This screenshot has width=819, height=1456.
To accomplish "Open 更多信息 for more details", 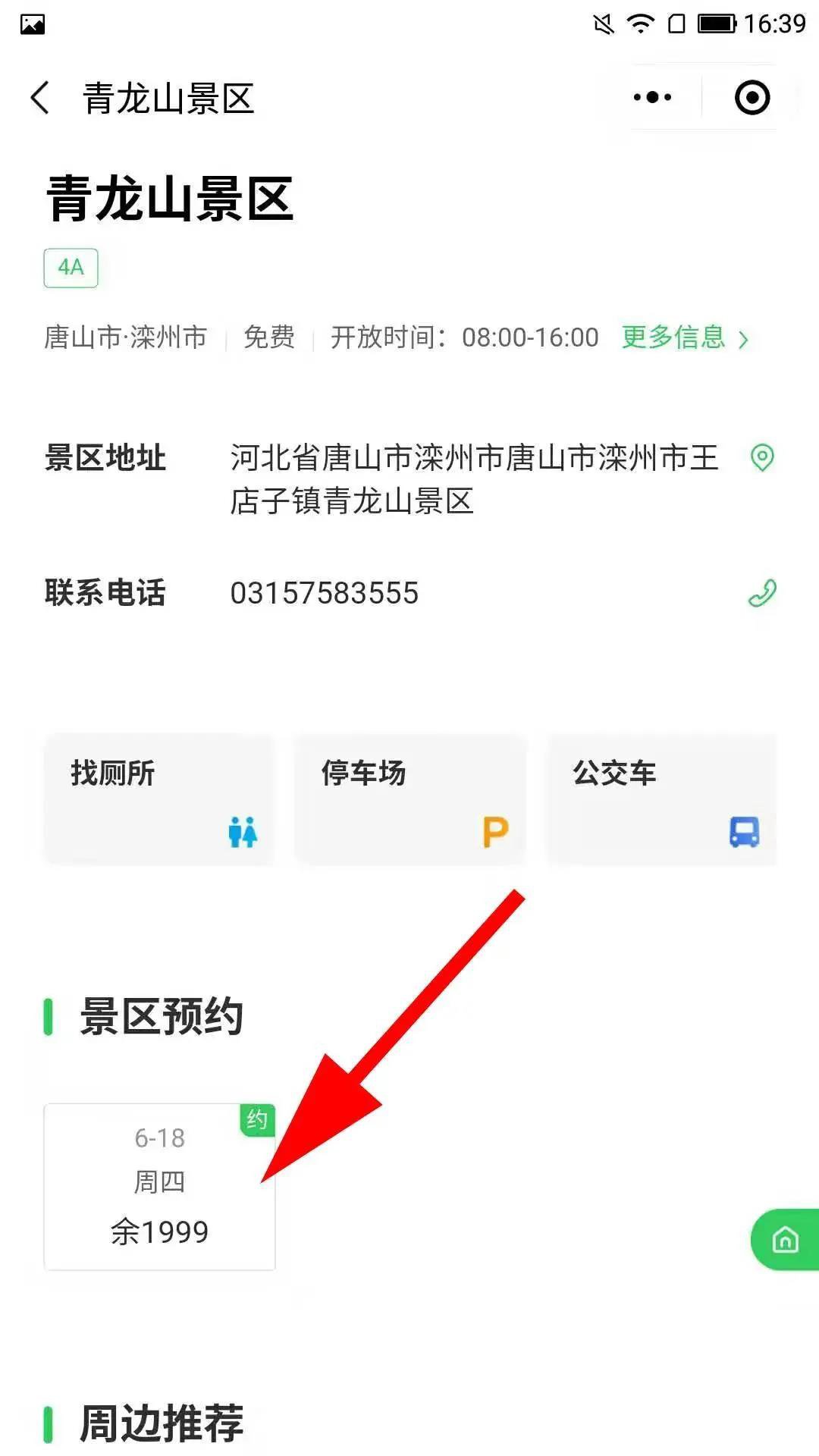I will 684,337.
